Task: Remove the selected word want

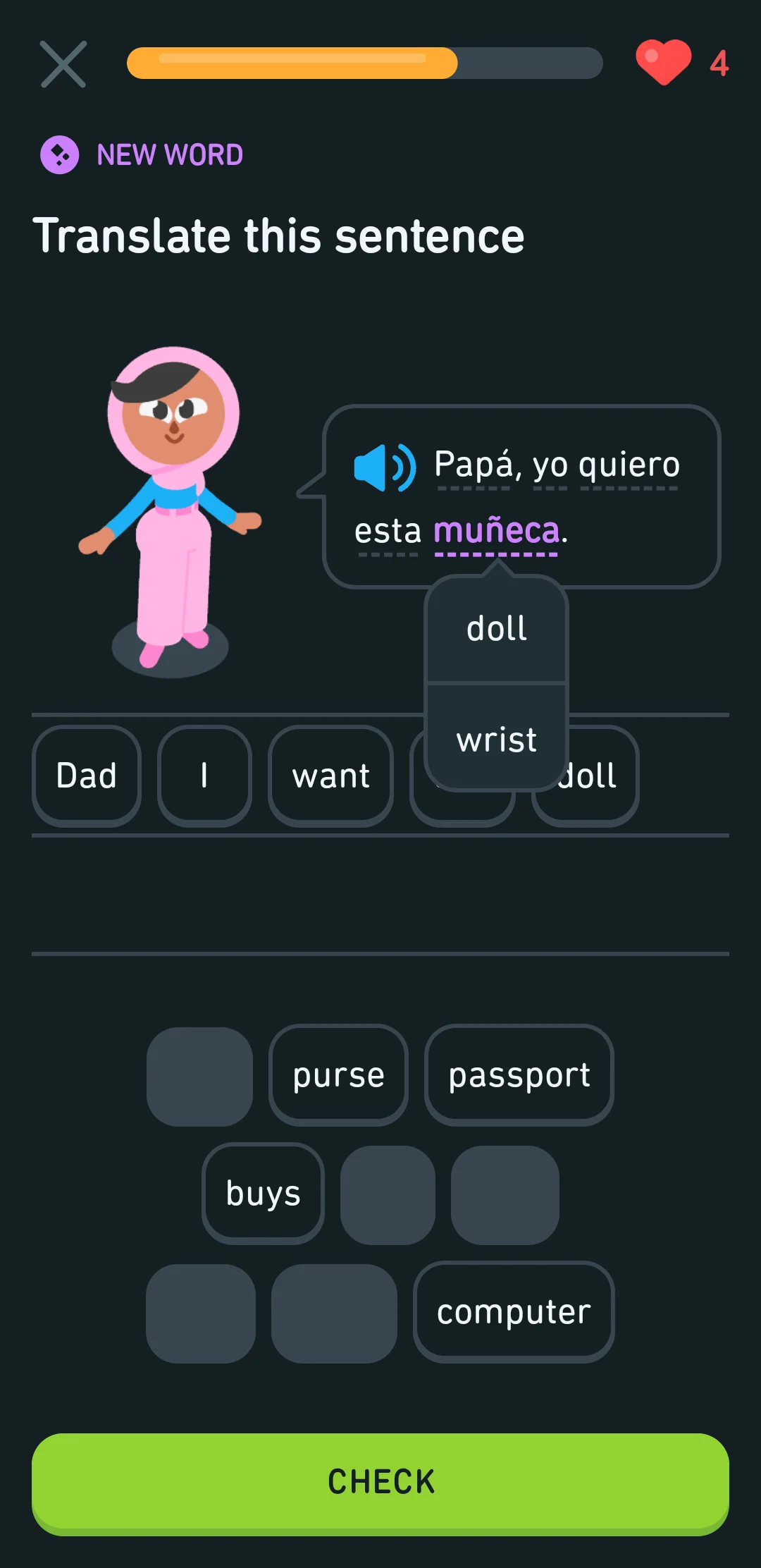Action: point(330,776)
